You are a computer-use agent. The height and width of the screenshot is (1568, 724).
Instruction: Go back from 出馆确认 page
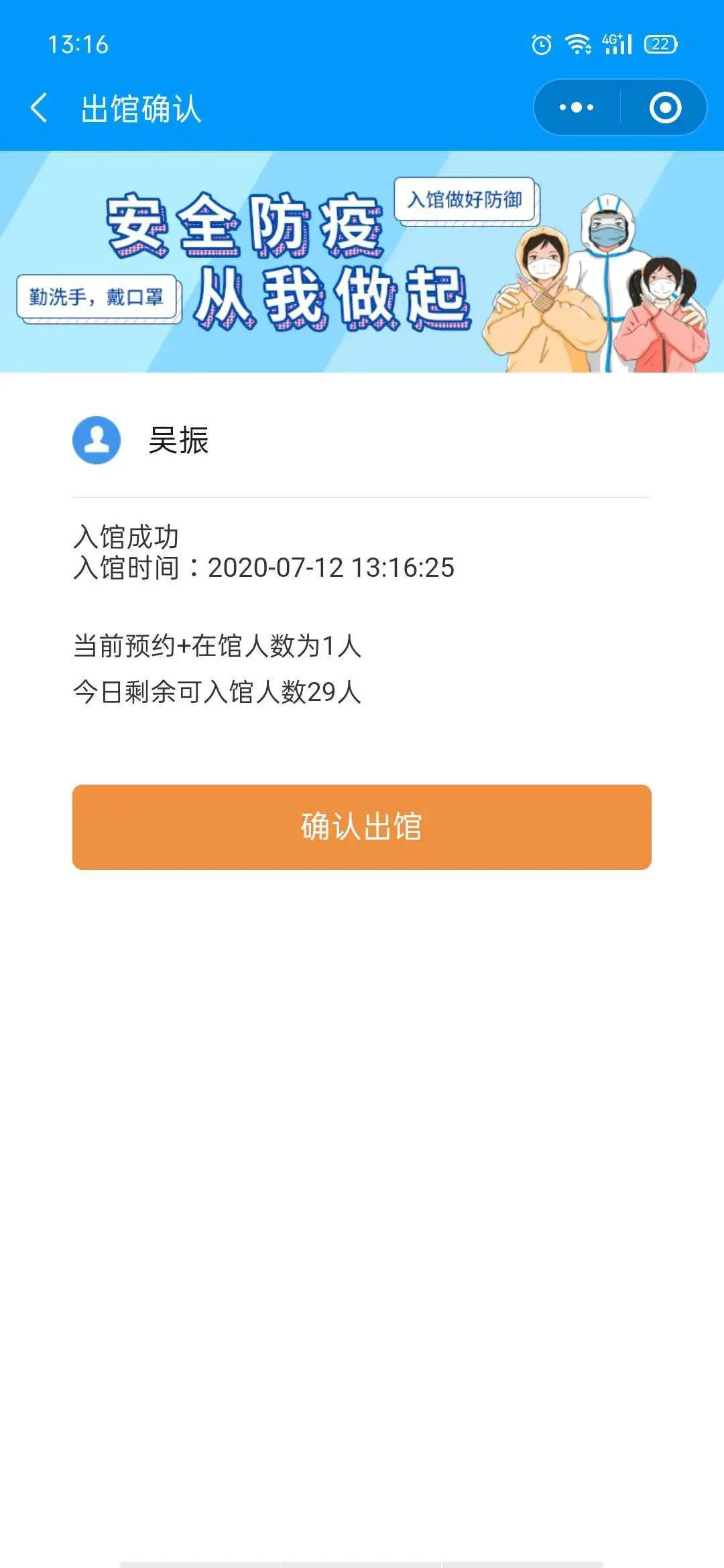39,108
